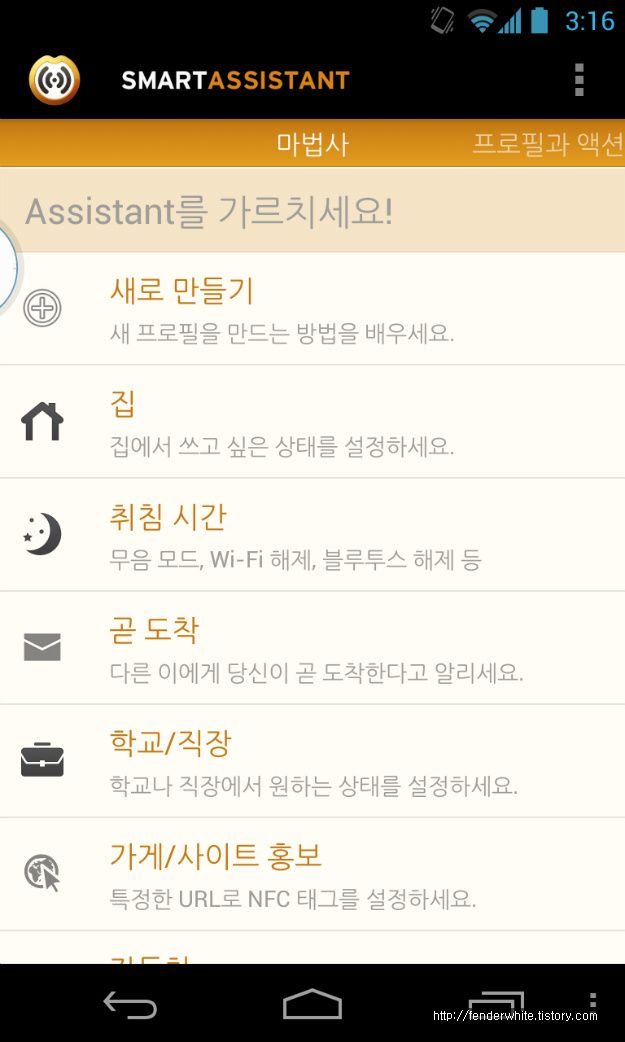This screenshot has height=1042, width=625.
Task: Open the 취침 시간 profile
Action: 312,534
